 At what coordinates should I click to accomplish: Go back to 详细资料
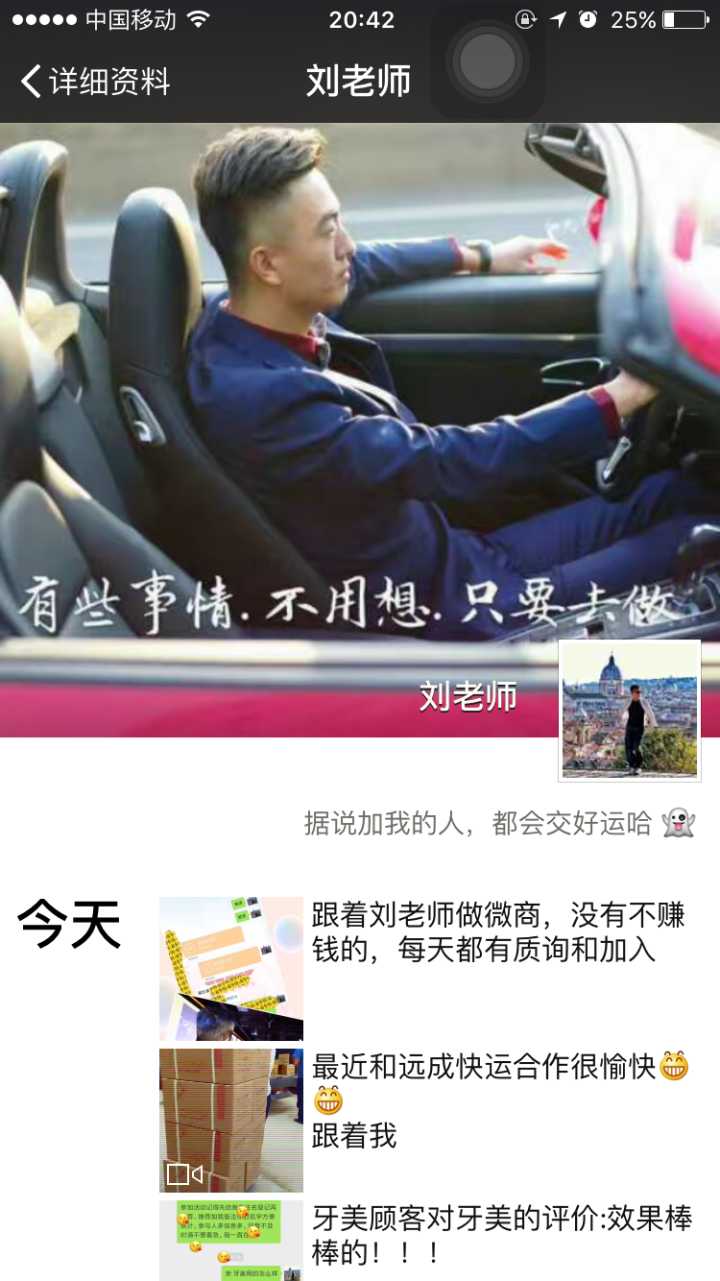point(95,81)
